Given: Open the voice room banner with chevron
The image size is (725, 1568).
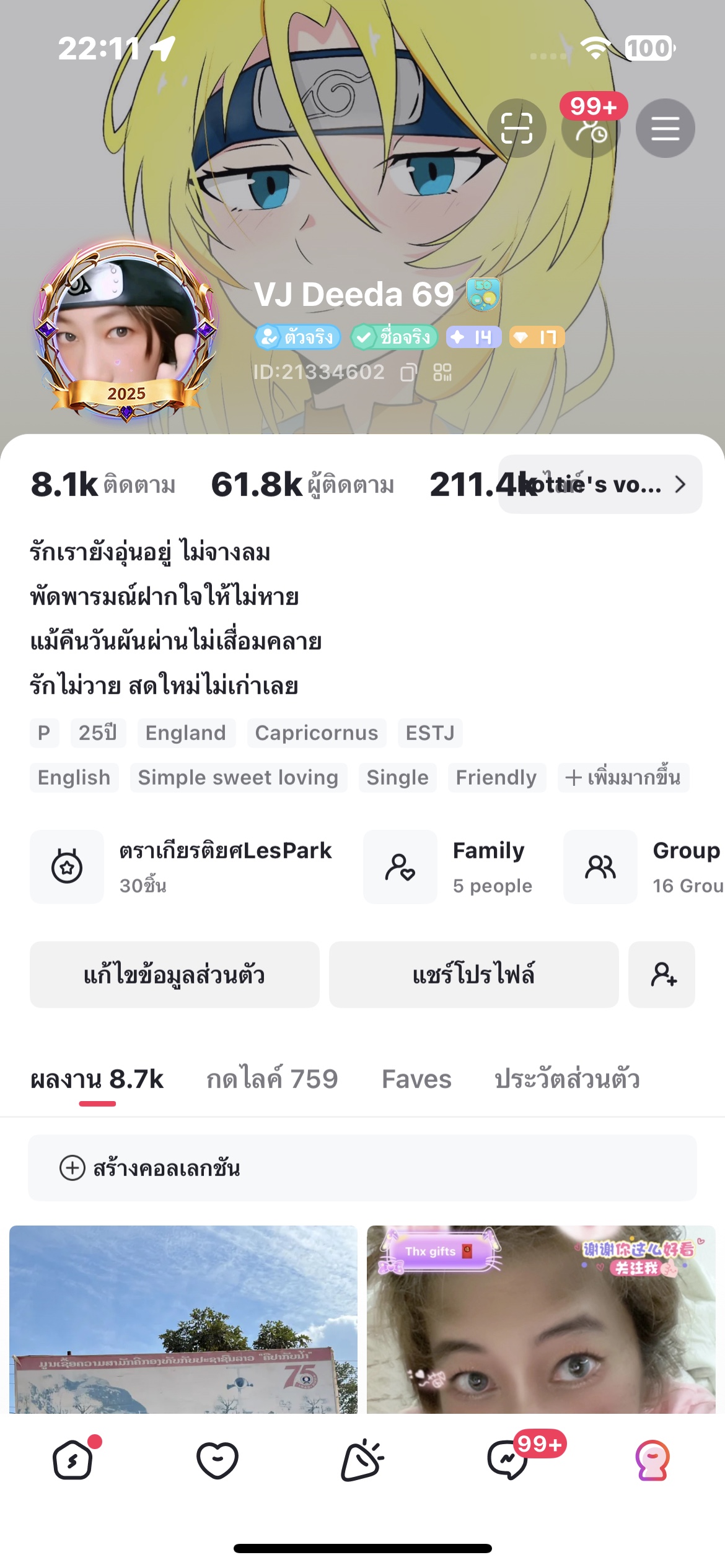Looking at the screenshot, I should pyautogui.click(x=600, y=484).
